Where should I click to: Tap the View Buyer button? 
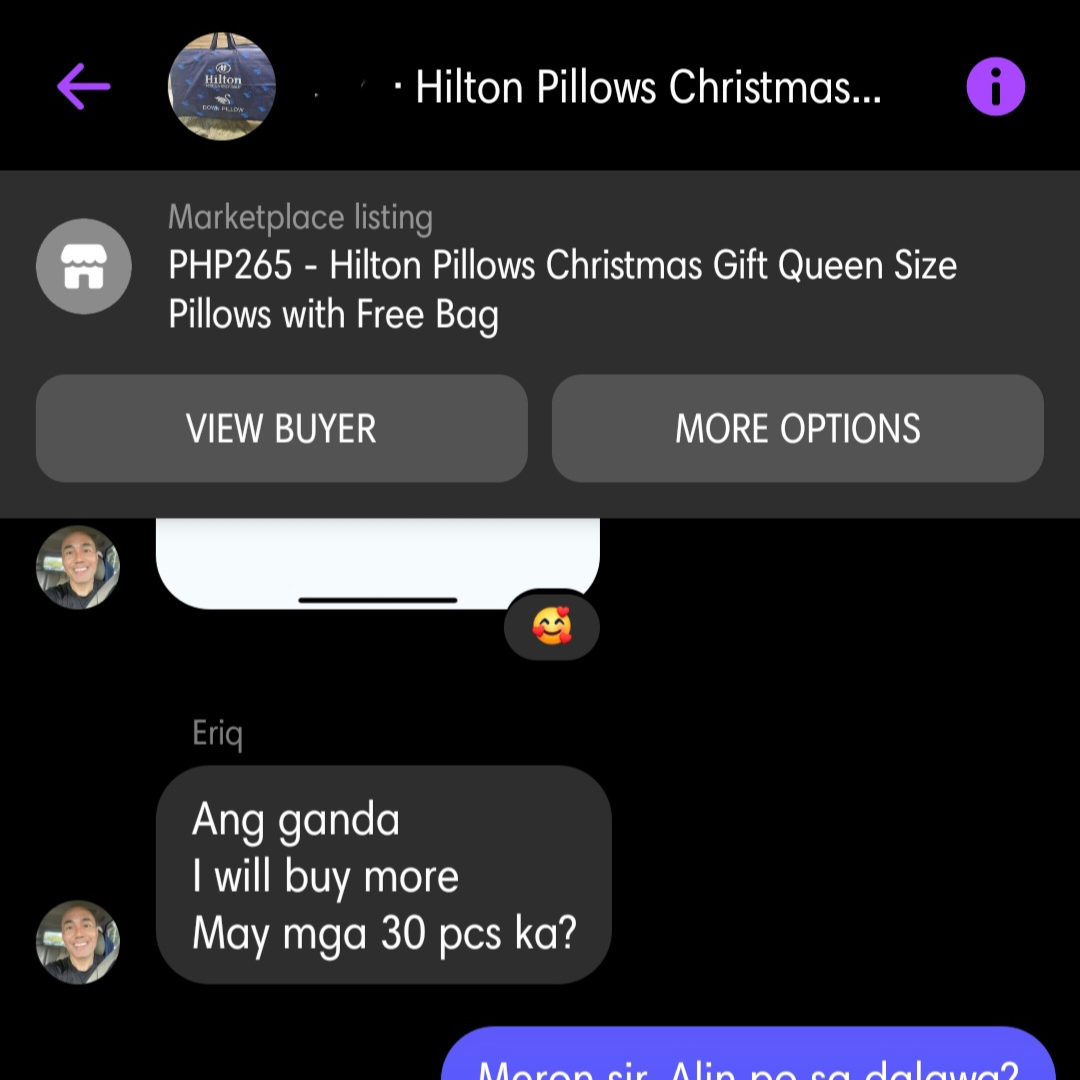coord(281,429)
